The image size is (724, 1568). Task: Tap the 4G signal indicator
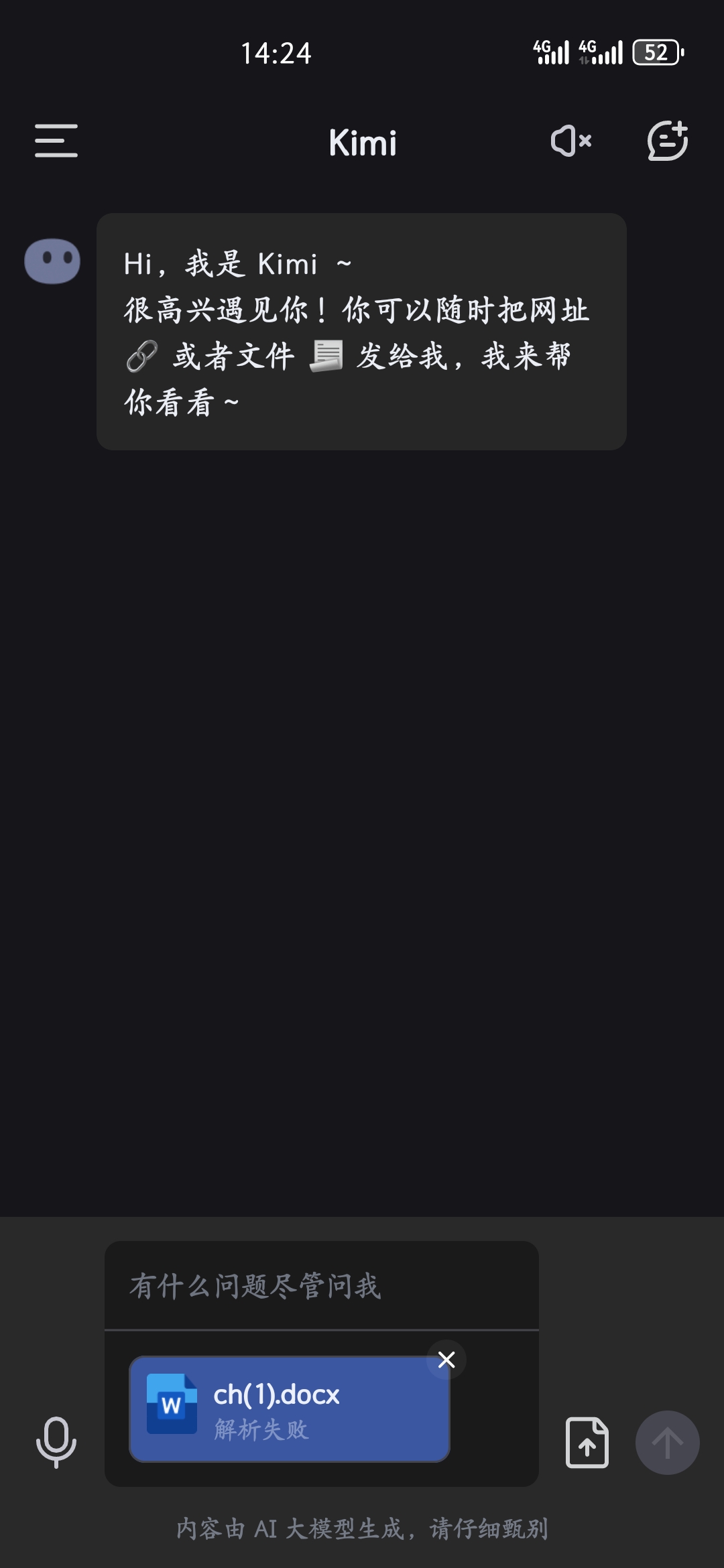552,52
